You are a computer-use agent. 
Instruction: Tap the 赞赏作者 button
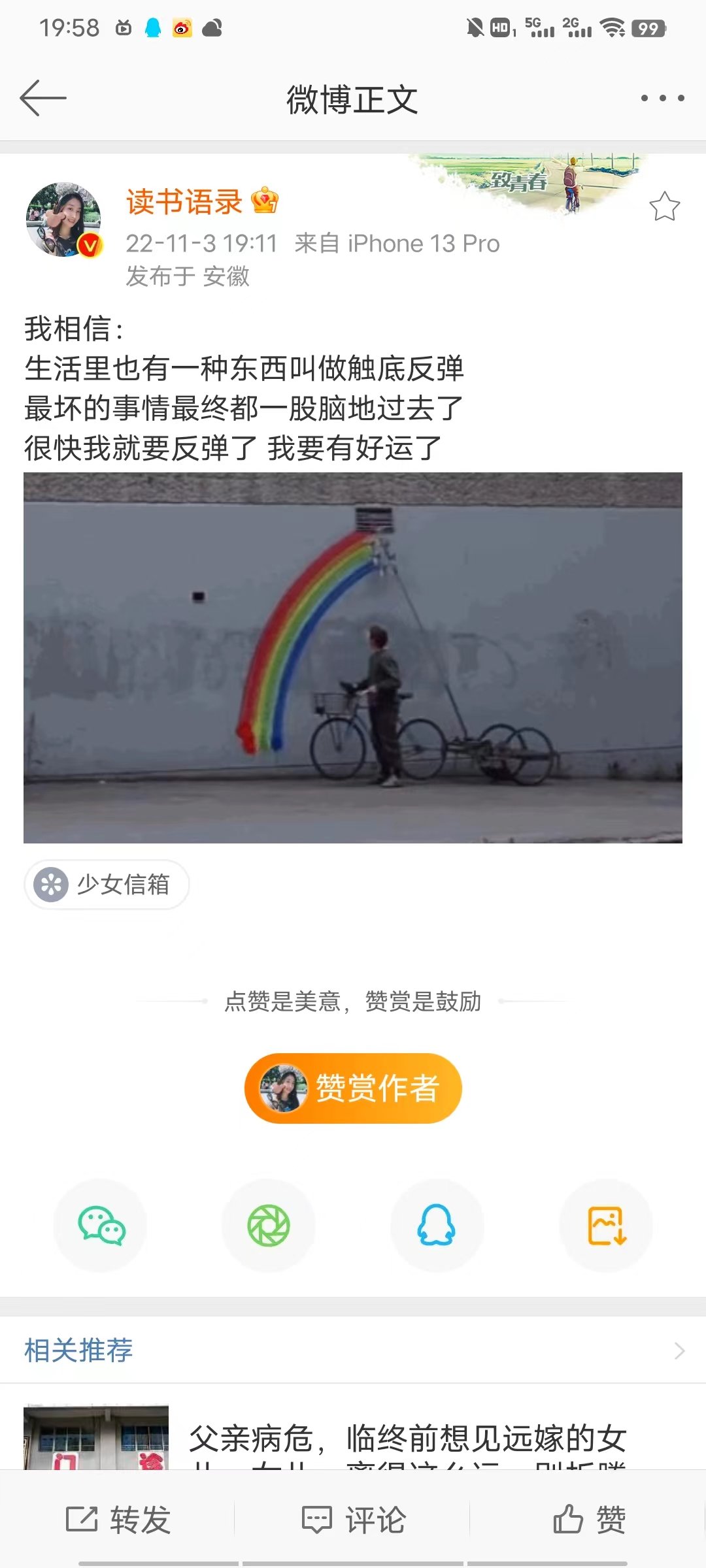pyautogui.click(x=353, y=1088)
